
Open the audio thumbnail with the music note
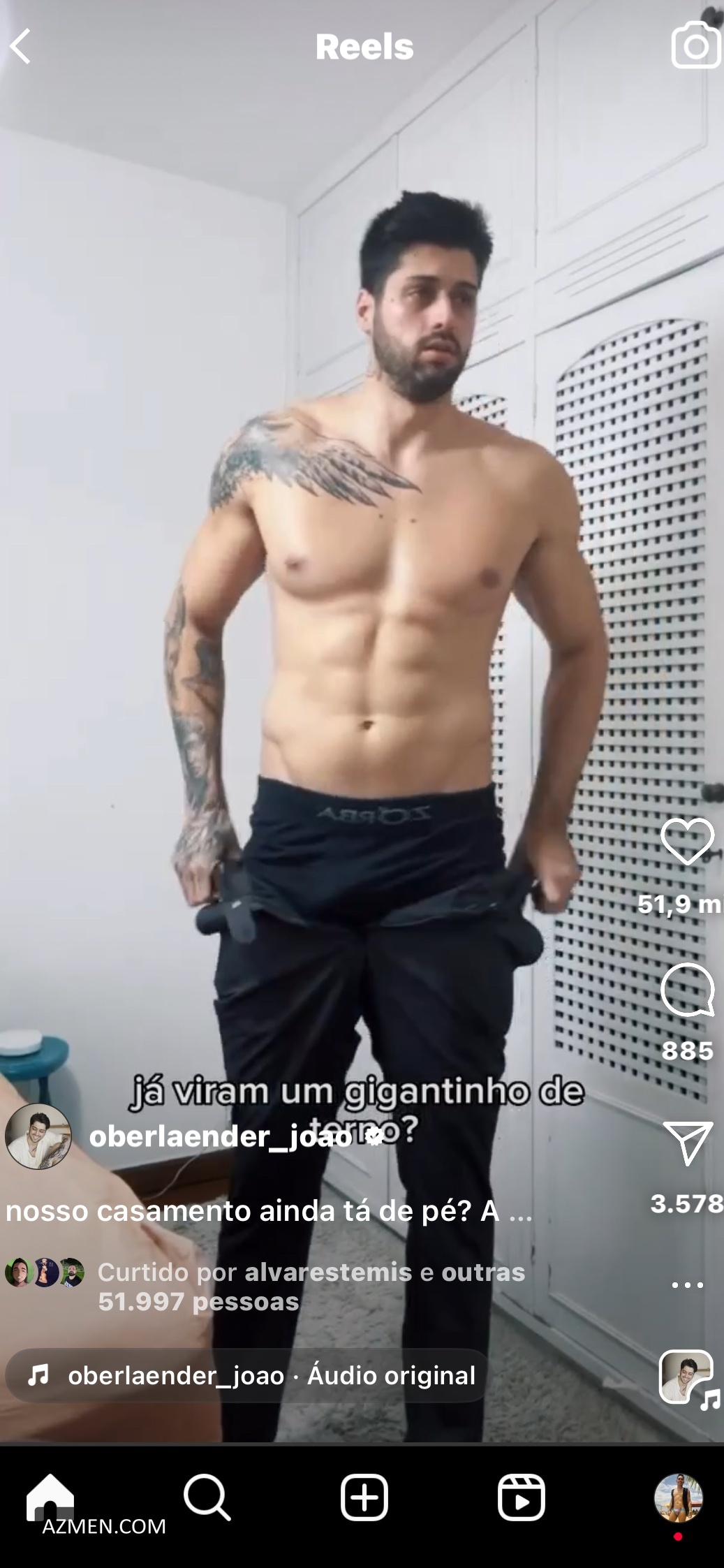click(688, 1377)
